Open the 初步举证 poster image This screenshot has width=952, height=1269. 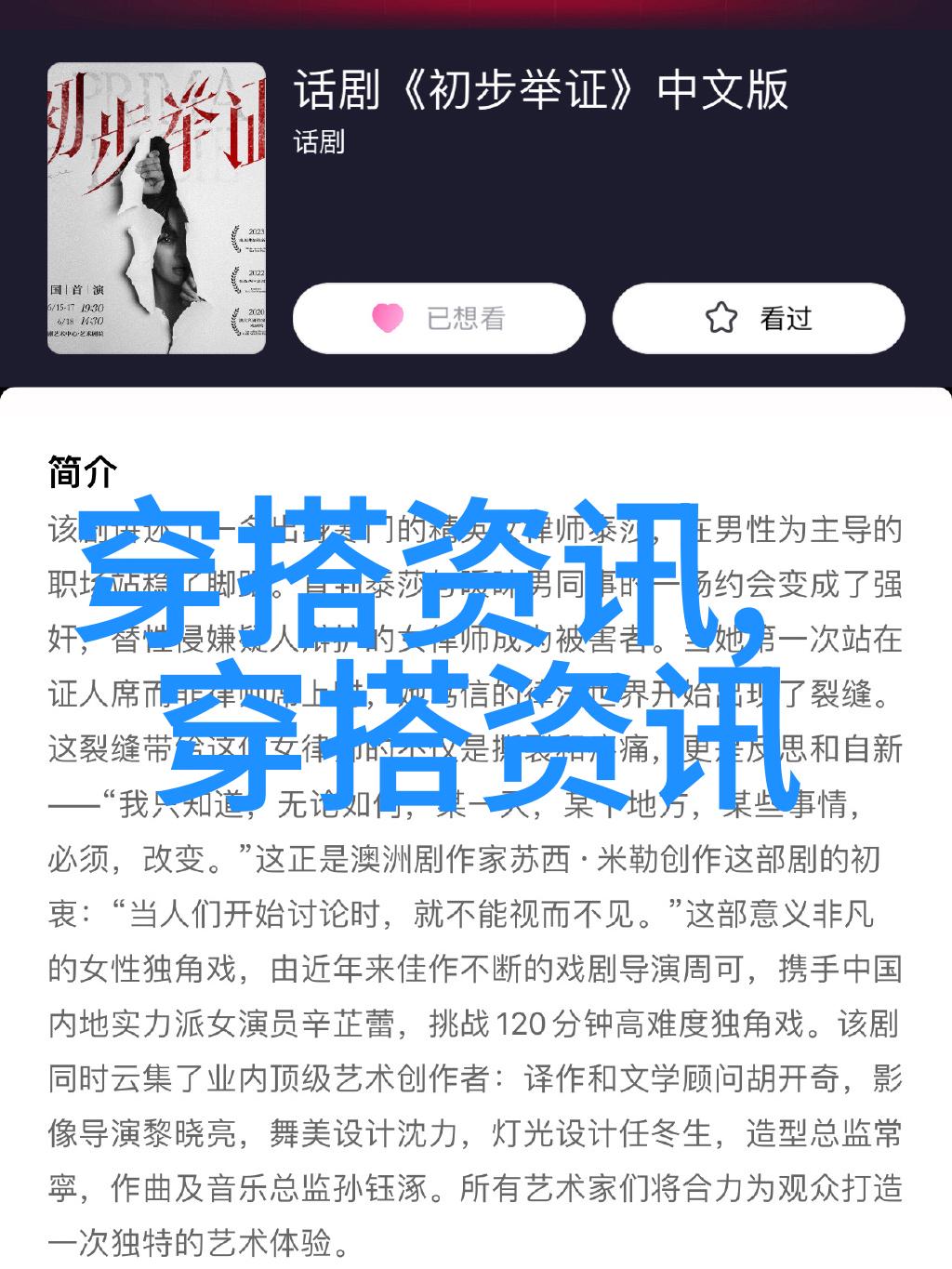coord(156,208)
